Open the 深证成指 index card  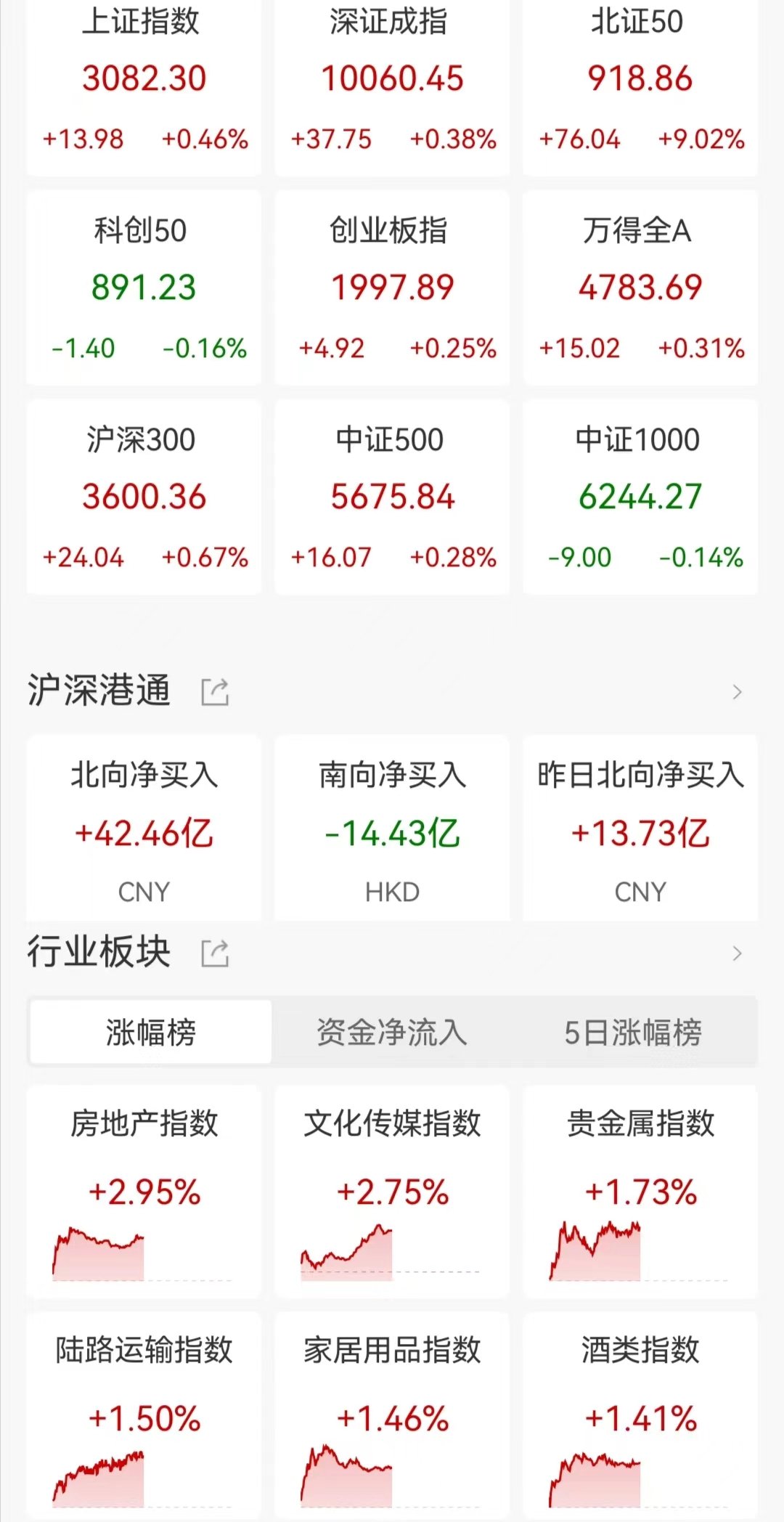[392, 86]
